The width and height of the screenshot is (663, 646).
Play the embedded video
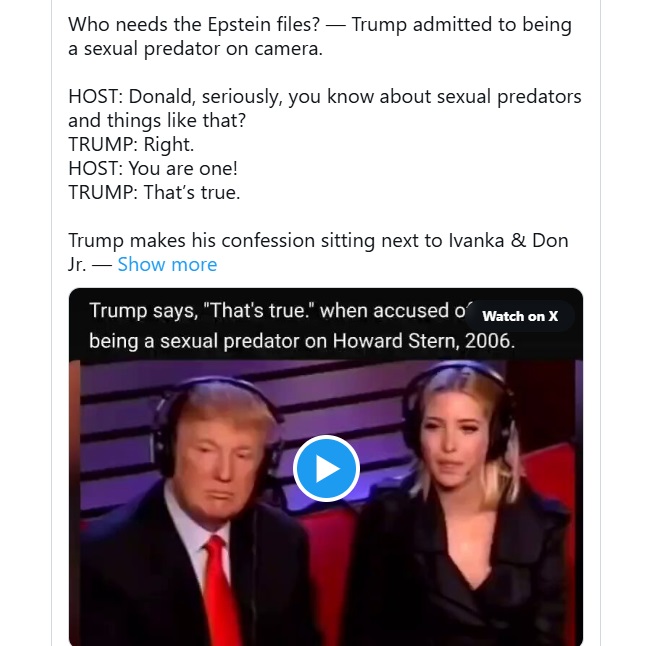click(326, 468)
